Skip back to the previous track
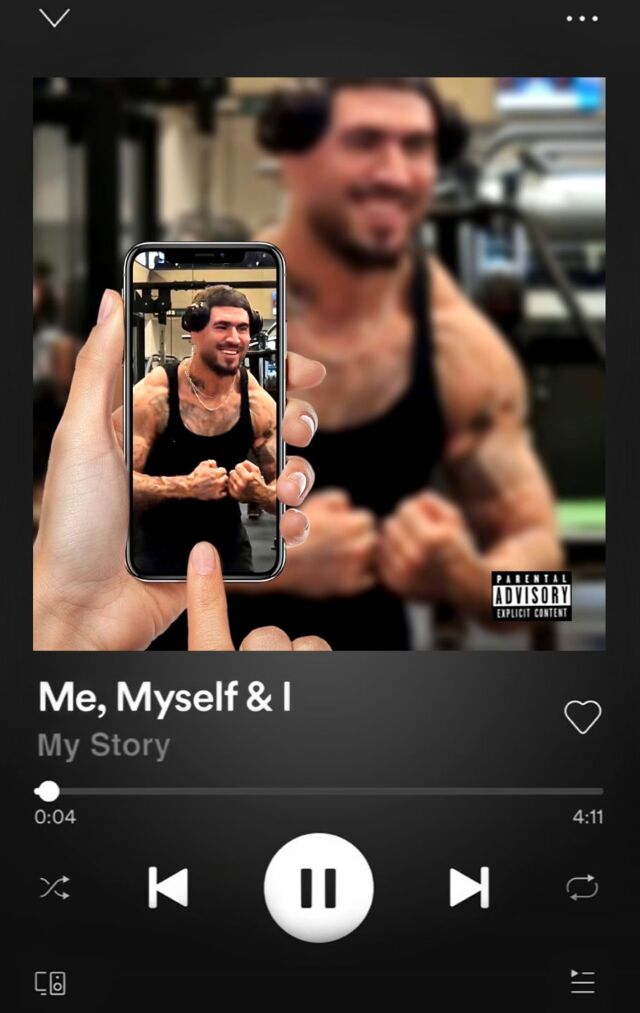This screenshot has height=1013, width=640. coord(168,887)
